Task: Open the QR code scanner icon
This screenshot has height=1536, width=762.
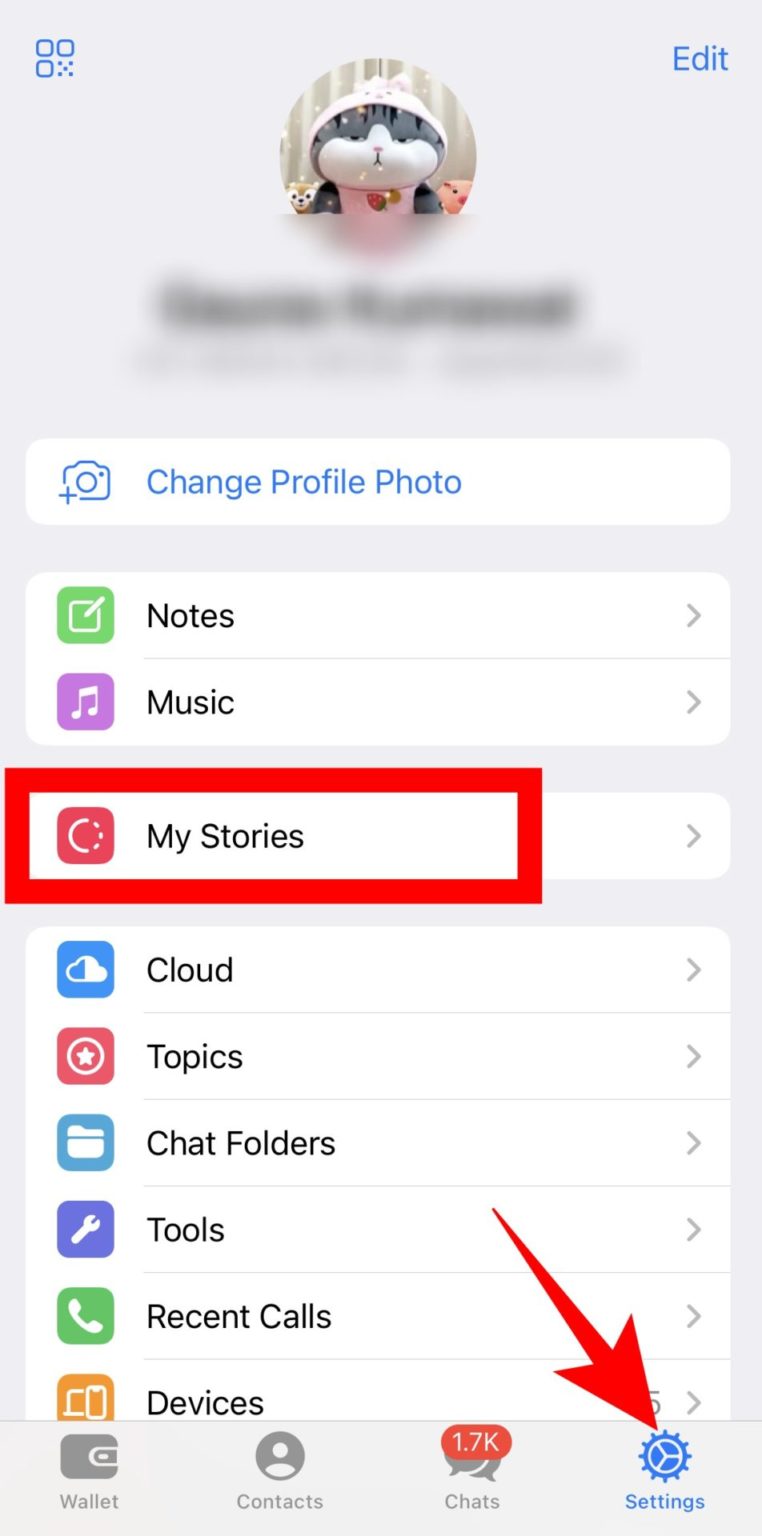Action: [x=54, y=59]
